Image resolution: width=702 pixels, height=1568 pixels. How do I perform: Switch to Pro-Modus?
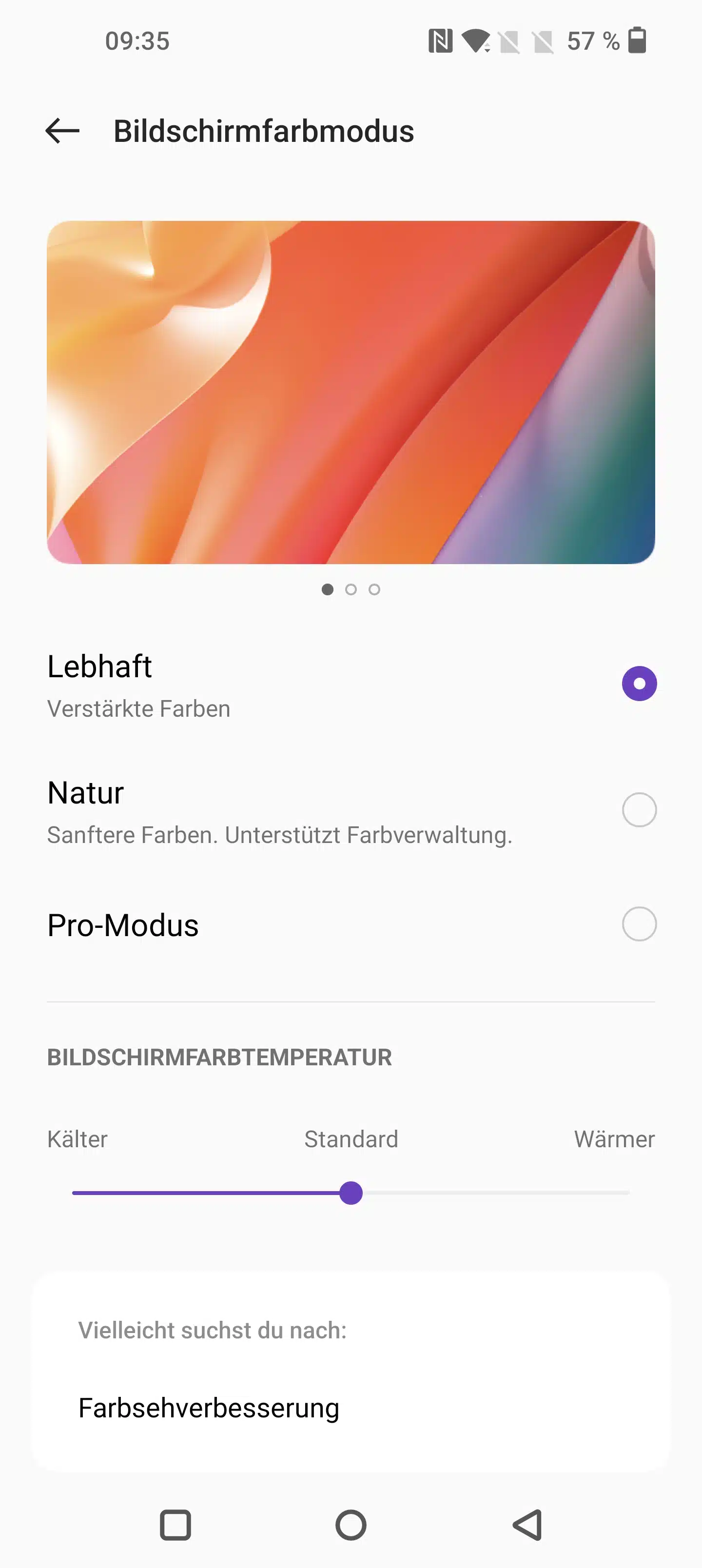[639, 924]
